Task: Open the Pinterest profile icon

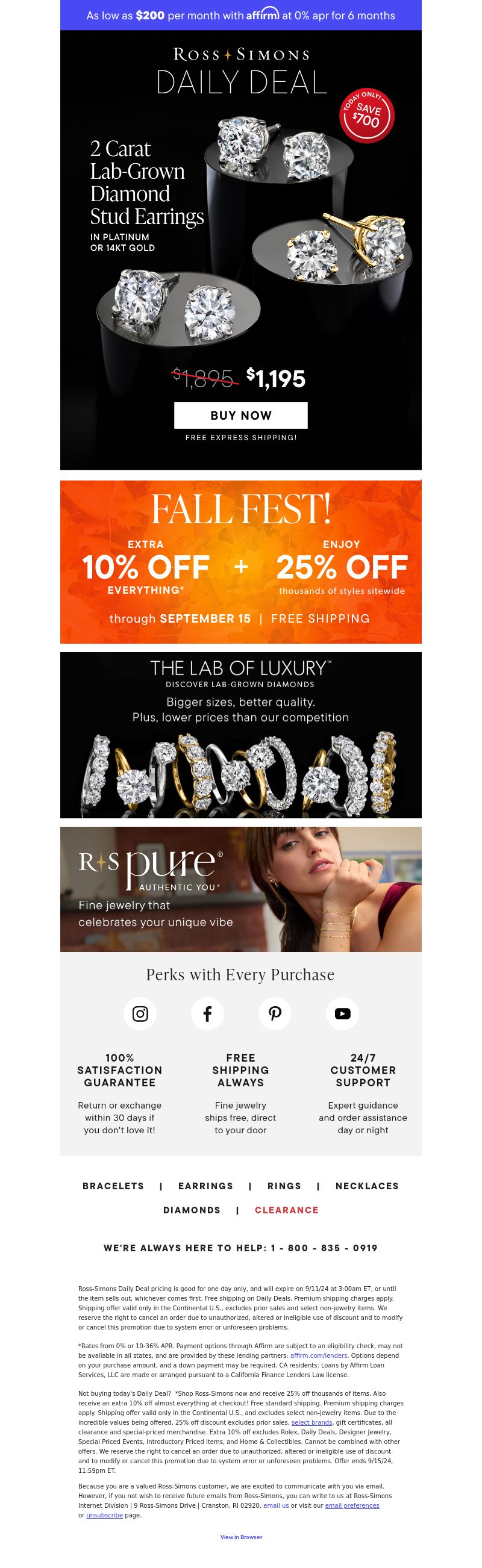Action: (x=275, y=1013)
